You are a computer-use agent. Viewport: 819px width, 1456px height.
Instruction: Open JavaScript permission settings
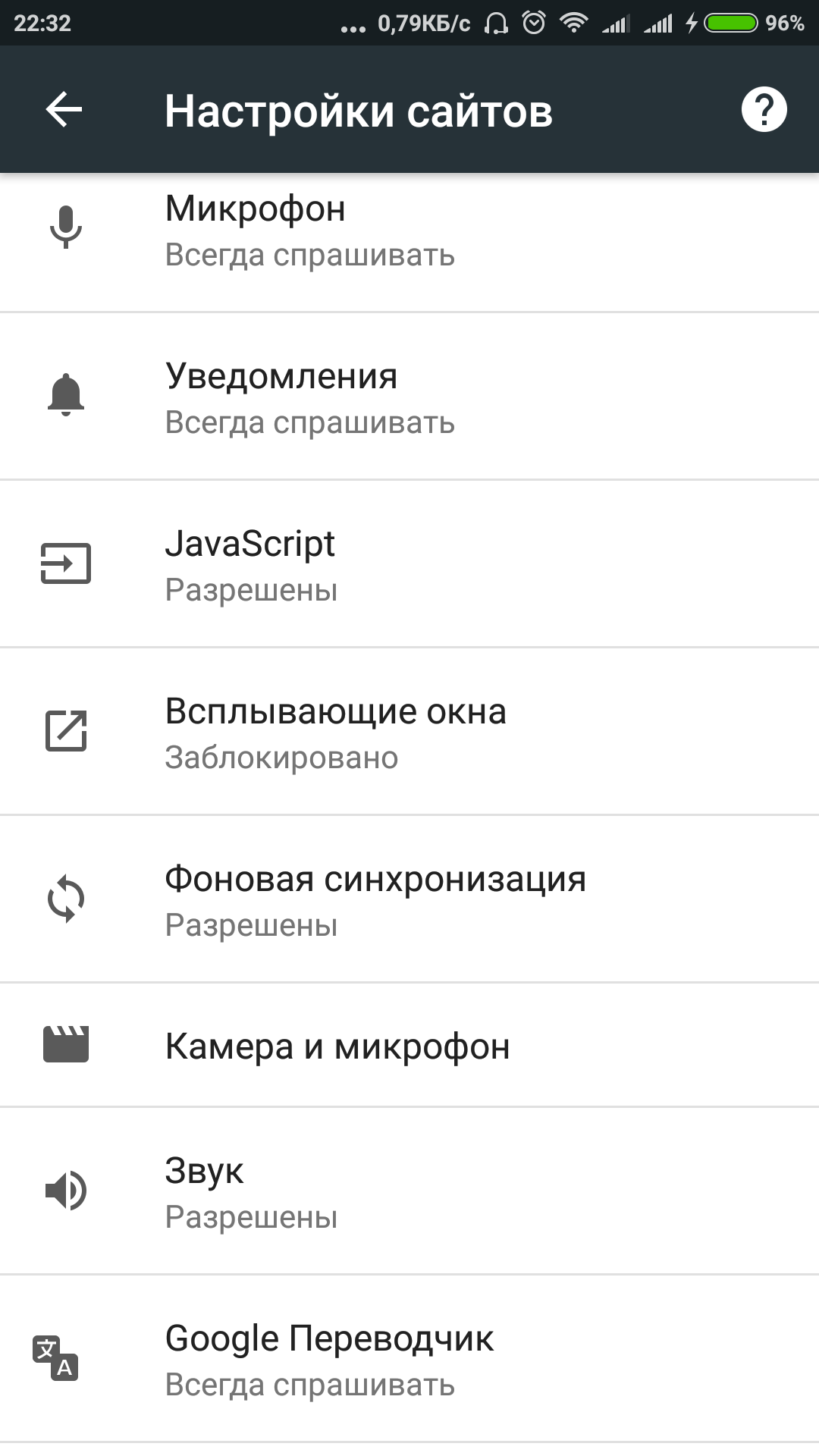[x=409, y=566]
